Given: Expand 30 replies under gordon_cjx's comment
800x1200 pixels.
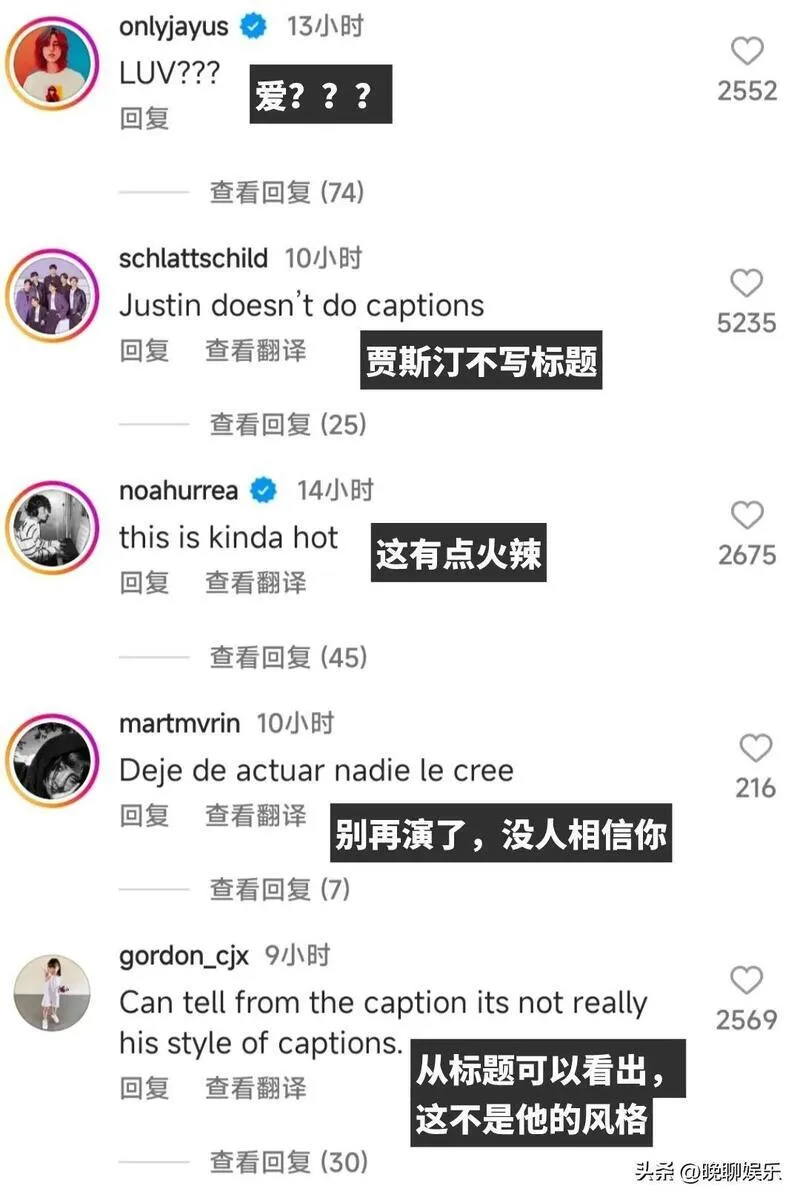Looking at the screenshot, I should point(288,1162).
